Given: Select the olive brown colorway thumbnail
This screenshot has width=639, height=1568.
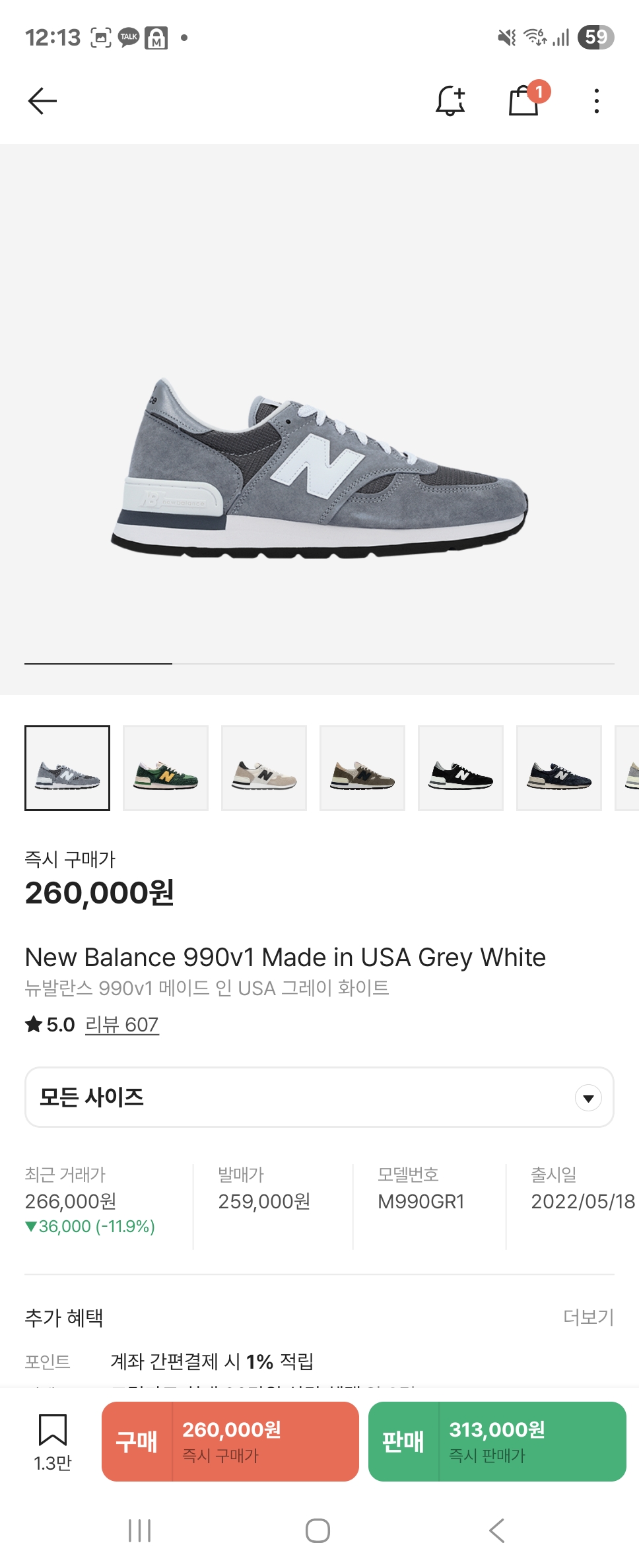Looking at the screenshot, I should click(x=362, y=768).
